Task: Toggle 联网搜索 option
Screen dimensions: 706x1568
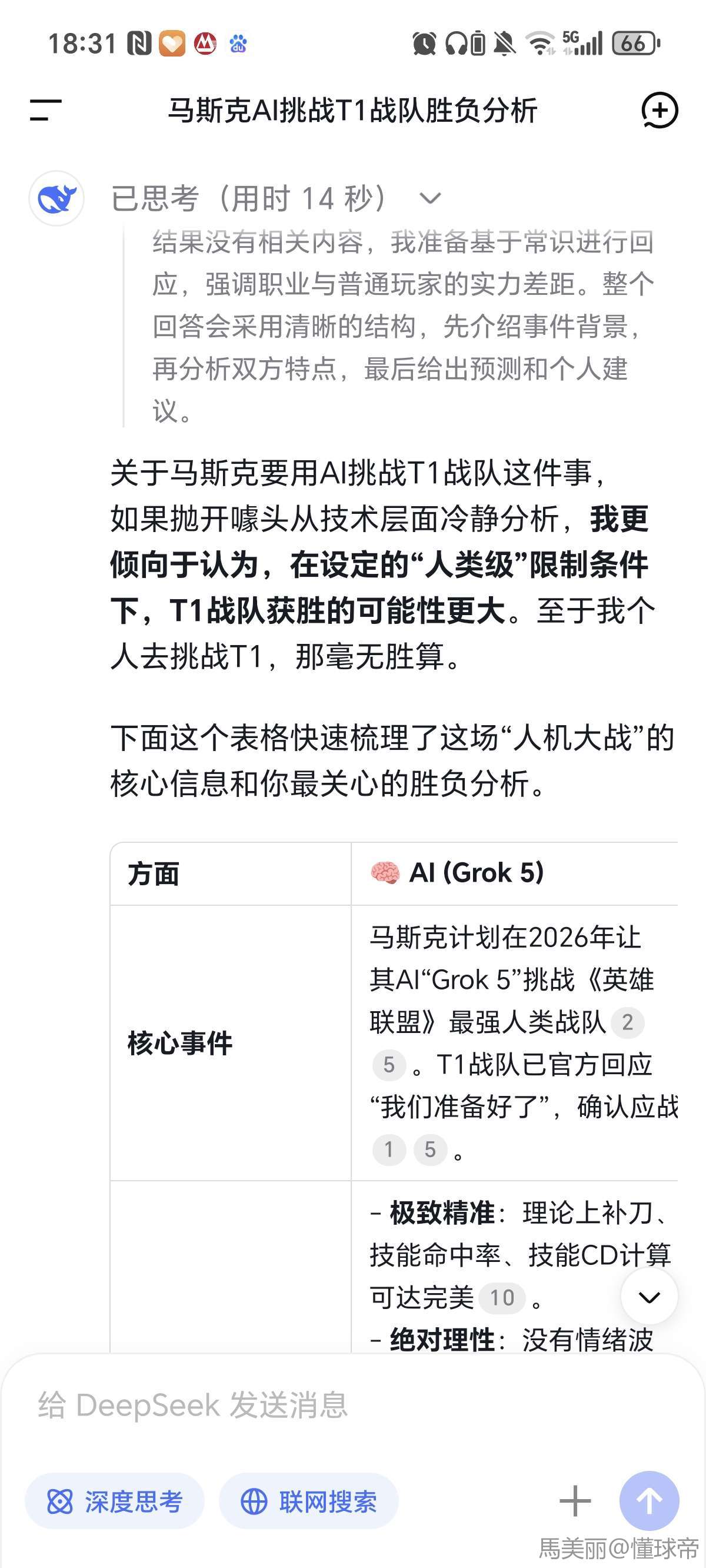Action: coord(308,1501)
